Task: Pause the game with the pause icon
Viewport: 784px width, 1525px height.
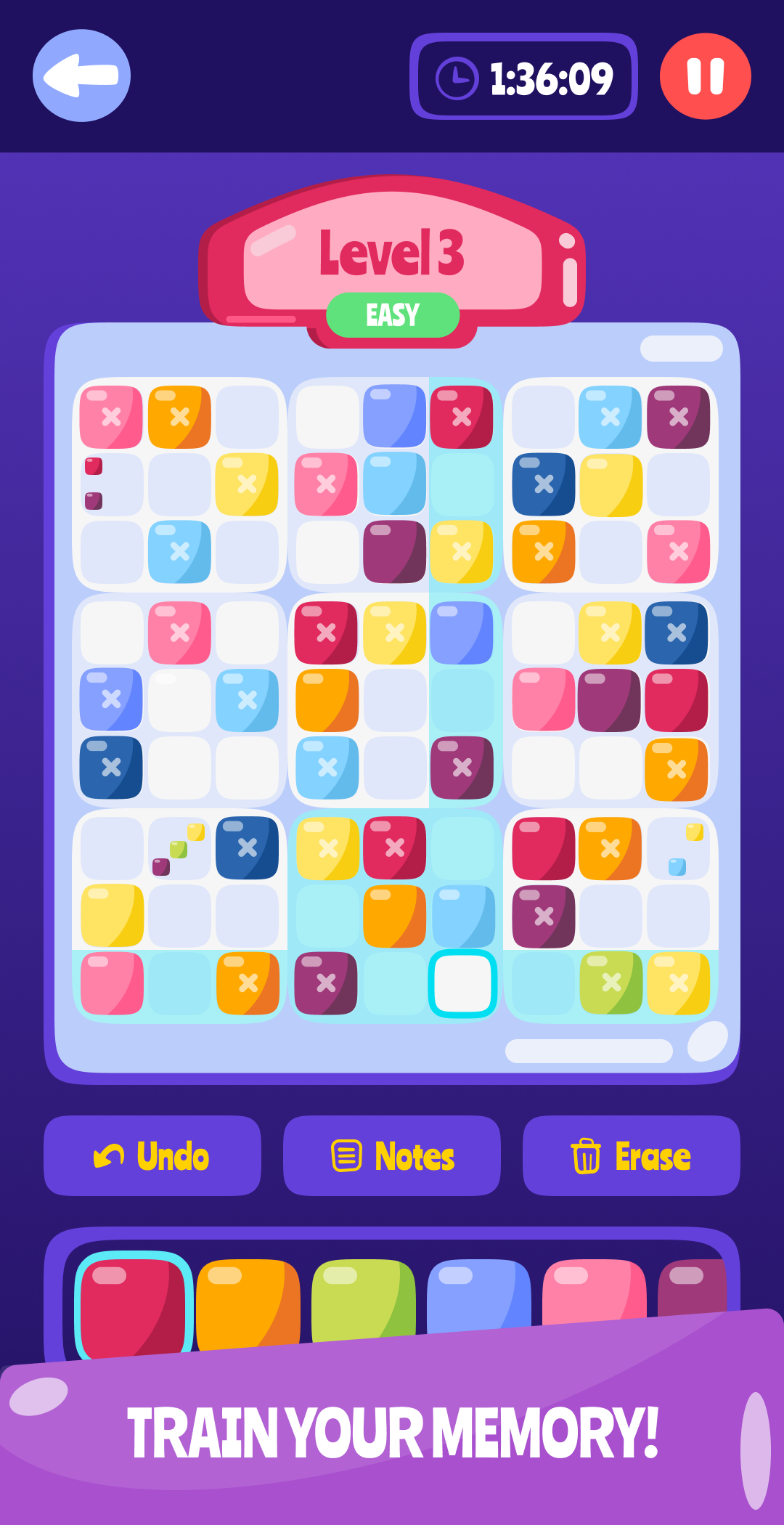Action: pos(705,75)
